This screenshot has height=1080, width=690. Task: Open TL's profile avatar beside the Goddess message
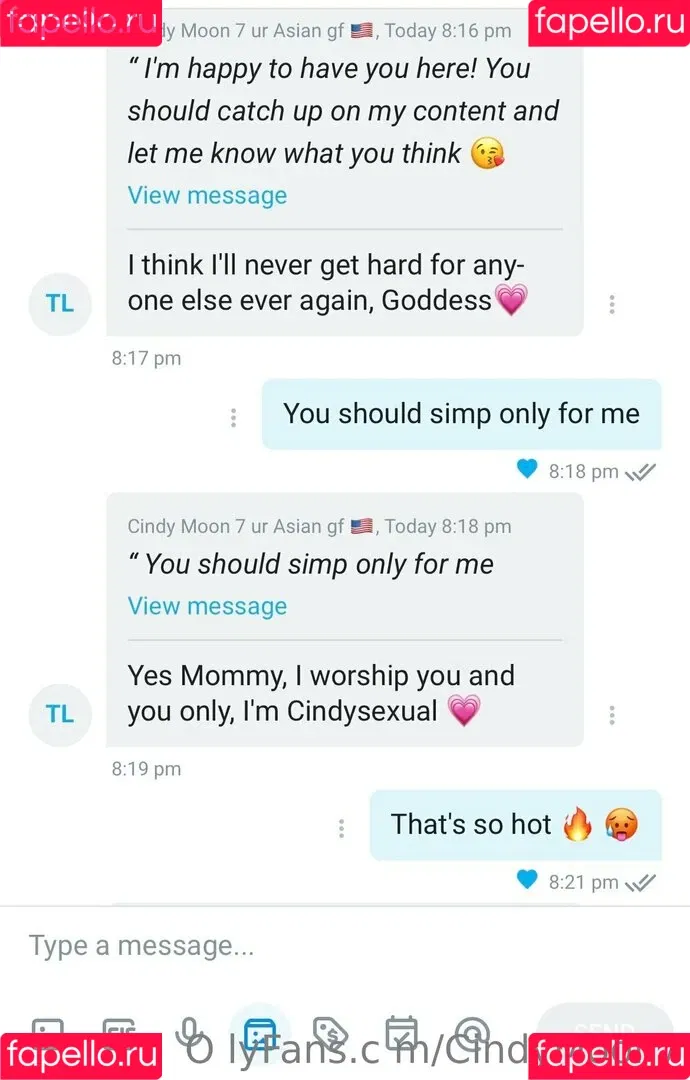coord(60,303)
